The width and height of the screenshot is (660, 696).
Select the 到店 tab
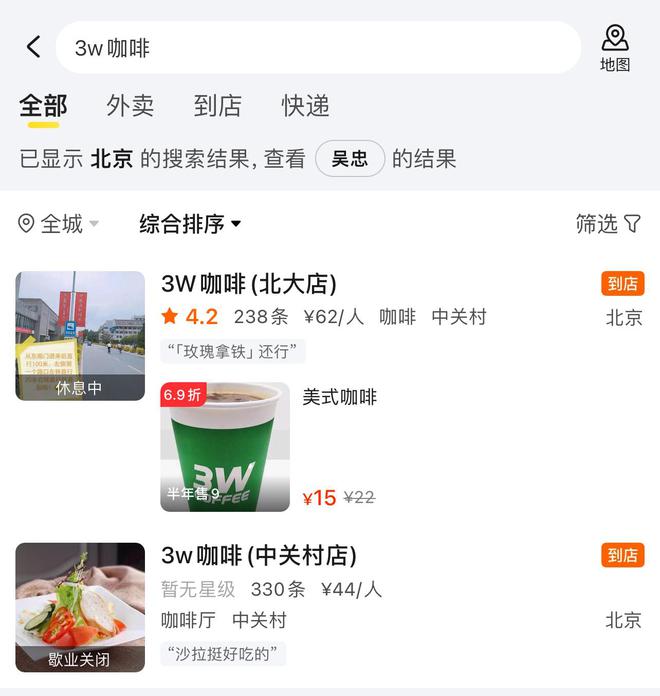[218, 106]
